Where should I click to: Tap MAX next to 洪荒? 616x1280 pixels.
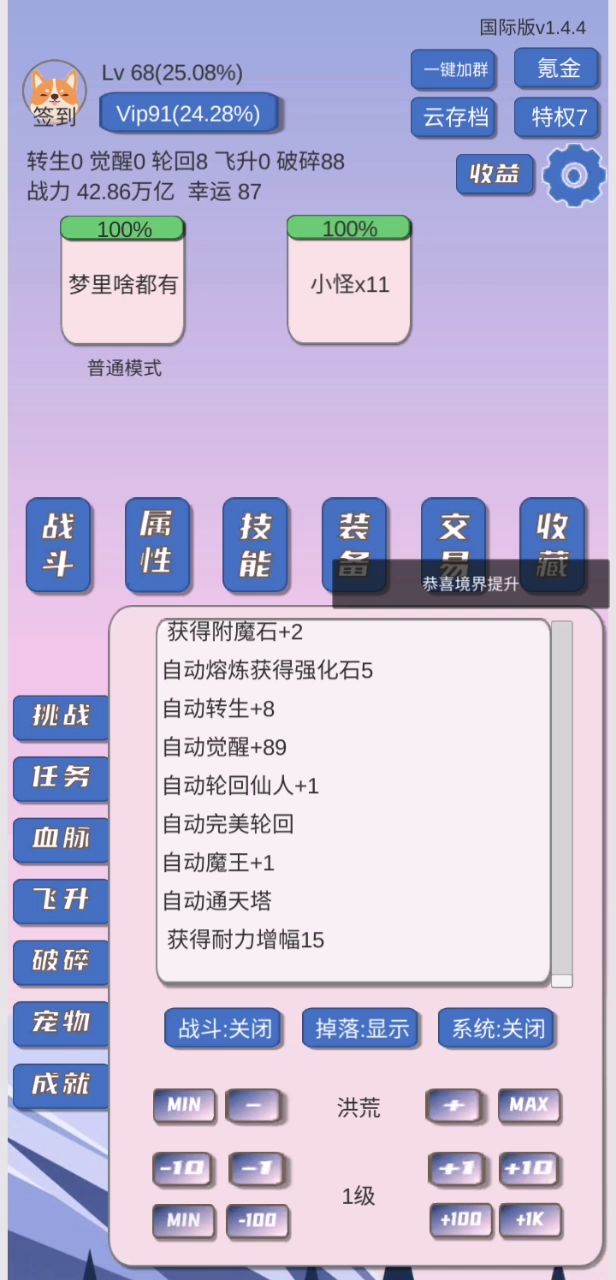point(529,1106)
